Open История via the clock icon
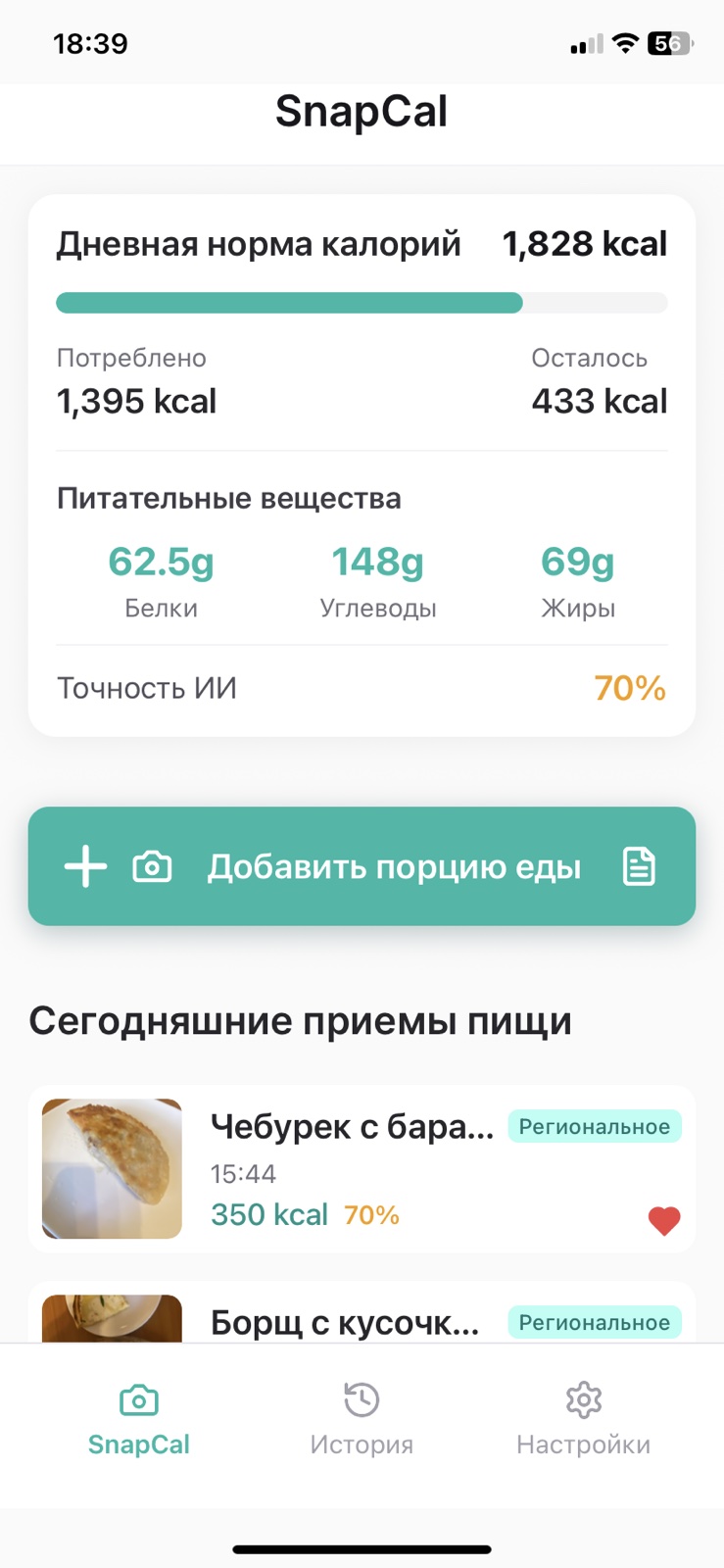 pyautogui.click(x=361, y=1401)
